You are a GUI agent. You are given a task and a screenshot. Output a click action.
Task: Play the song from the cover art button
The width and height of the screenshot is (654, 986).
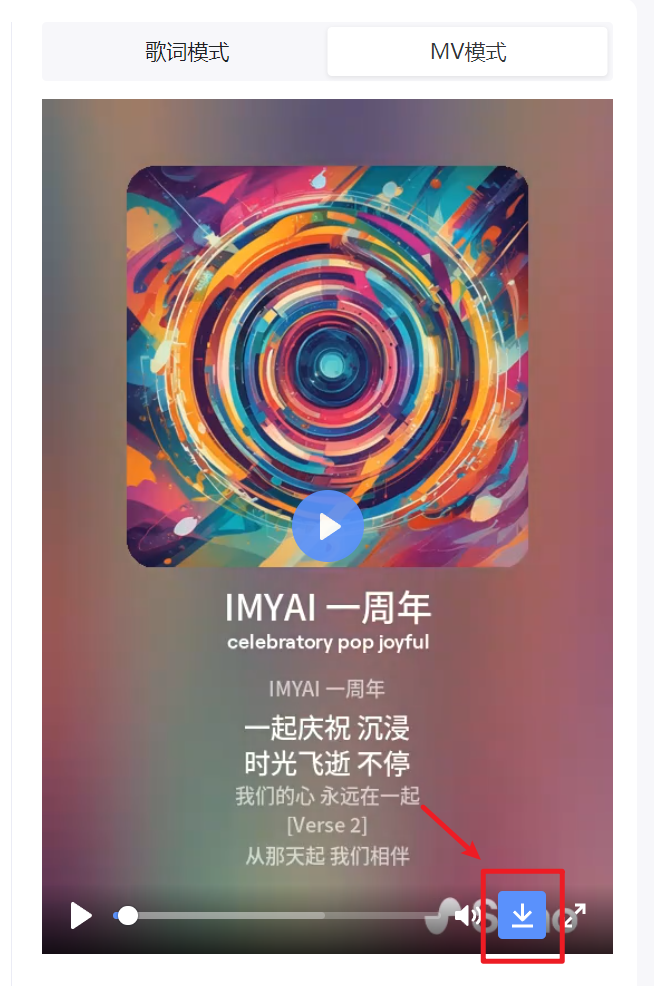pyautogui.click(x=328, y=526)
